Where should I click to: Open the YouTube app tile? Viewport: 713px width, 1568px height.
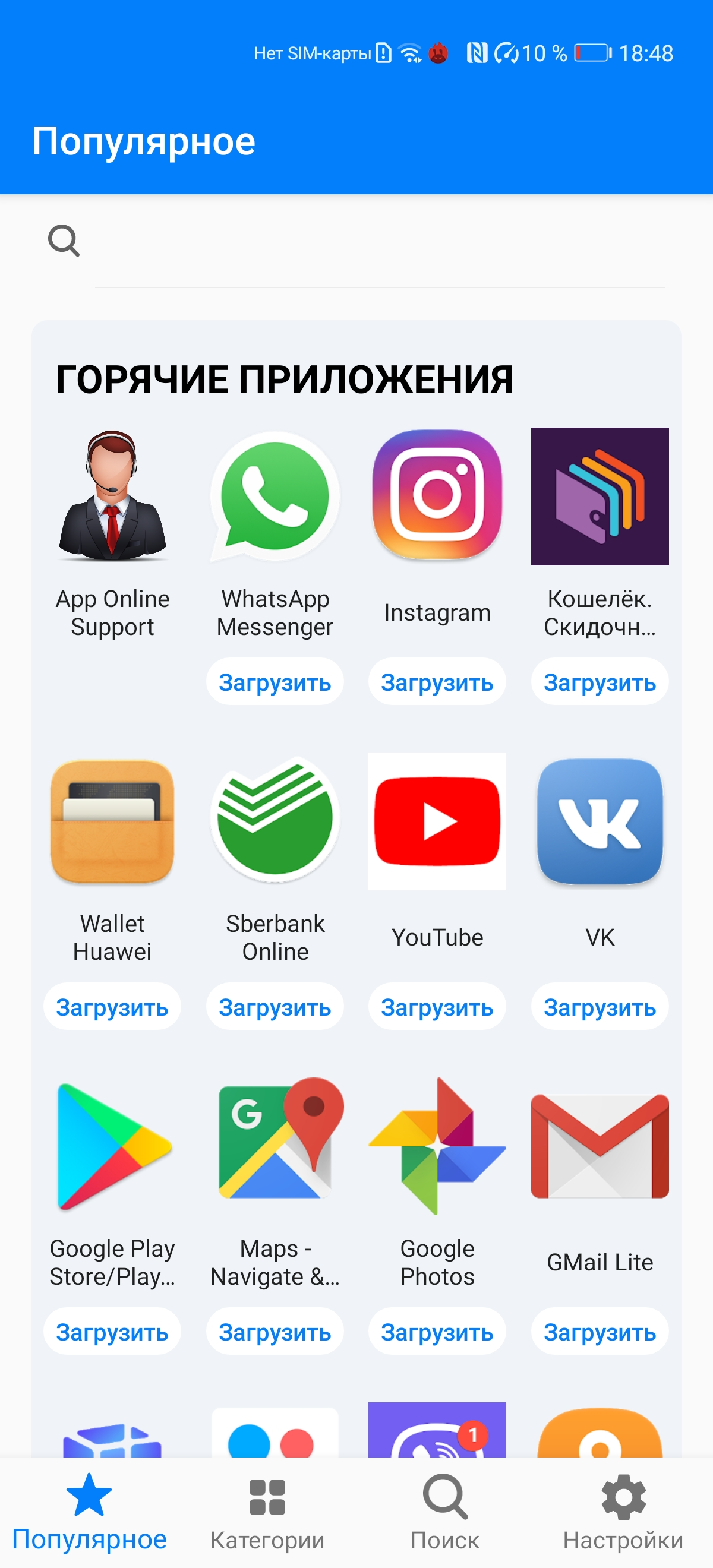click(437, 821)
